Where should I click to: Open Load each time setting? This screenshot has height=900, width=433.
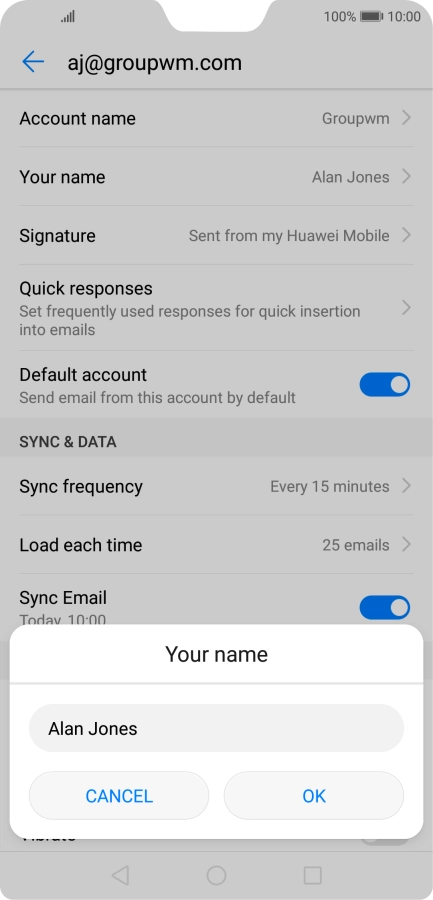[216, 545]
